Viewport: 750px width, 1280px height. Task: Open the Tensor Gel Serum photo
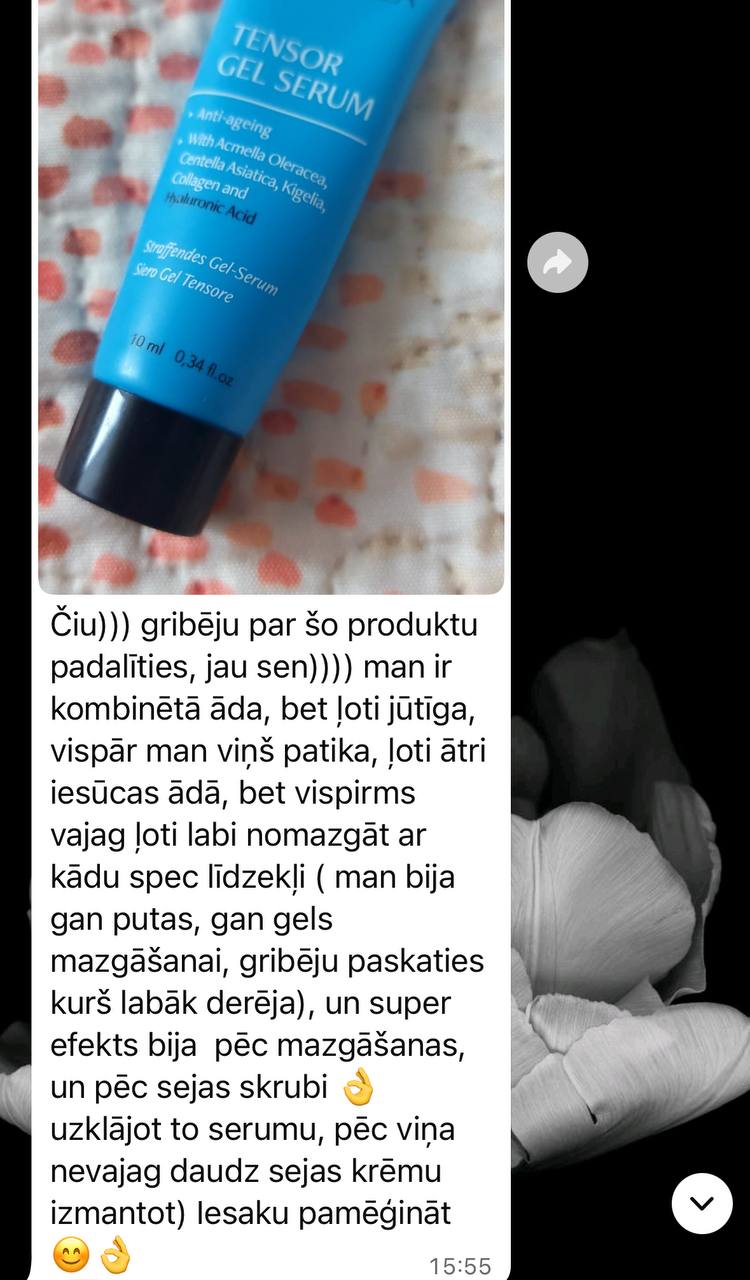point(270,300)
